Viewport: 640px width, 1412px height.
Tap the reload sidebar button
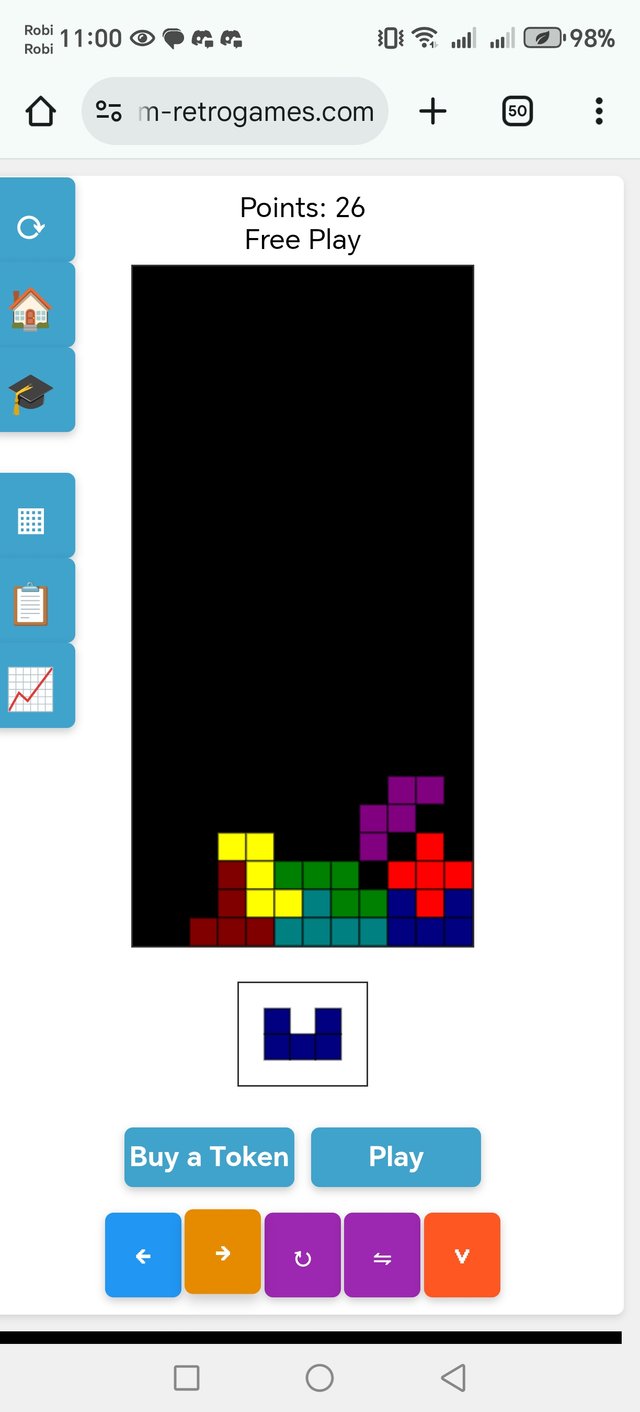pyautogui.click(x=32, y=227)
